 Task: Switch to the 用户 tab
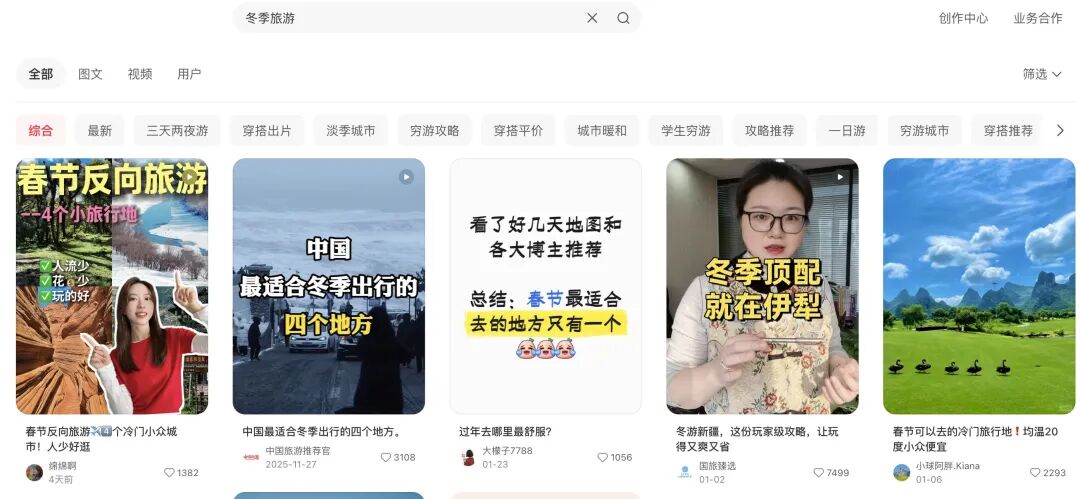point(189,74)
